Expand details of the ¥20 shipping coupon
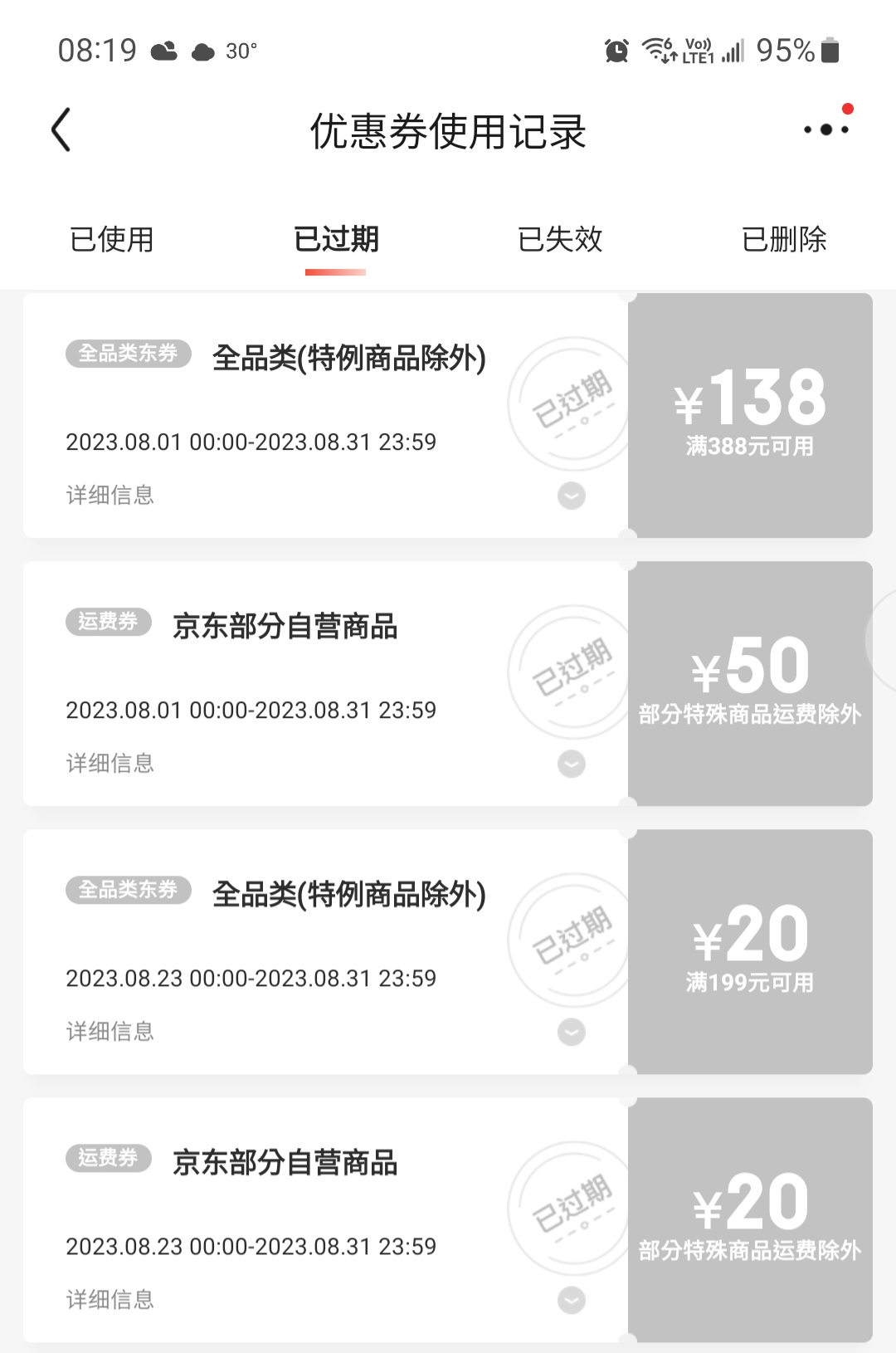This screenshot has height=1353, width=896. coord(571,1300)
